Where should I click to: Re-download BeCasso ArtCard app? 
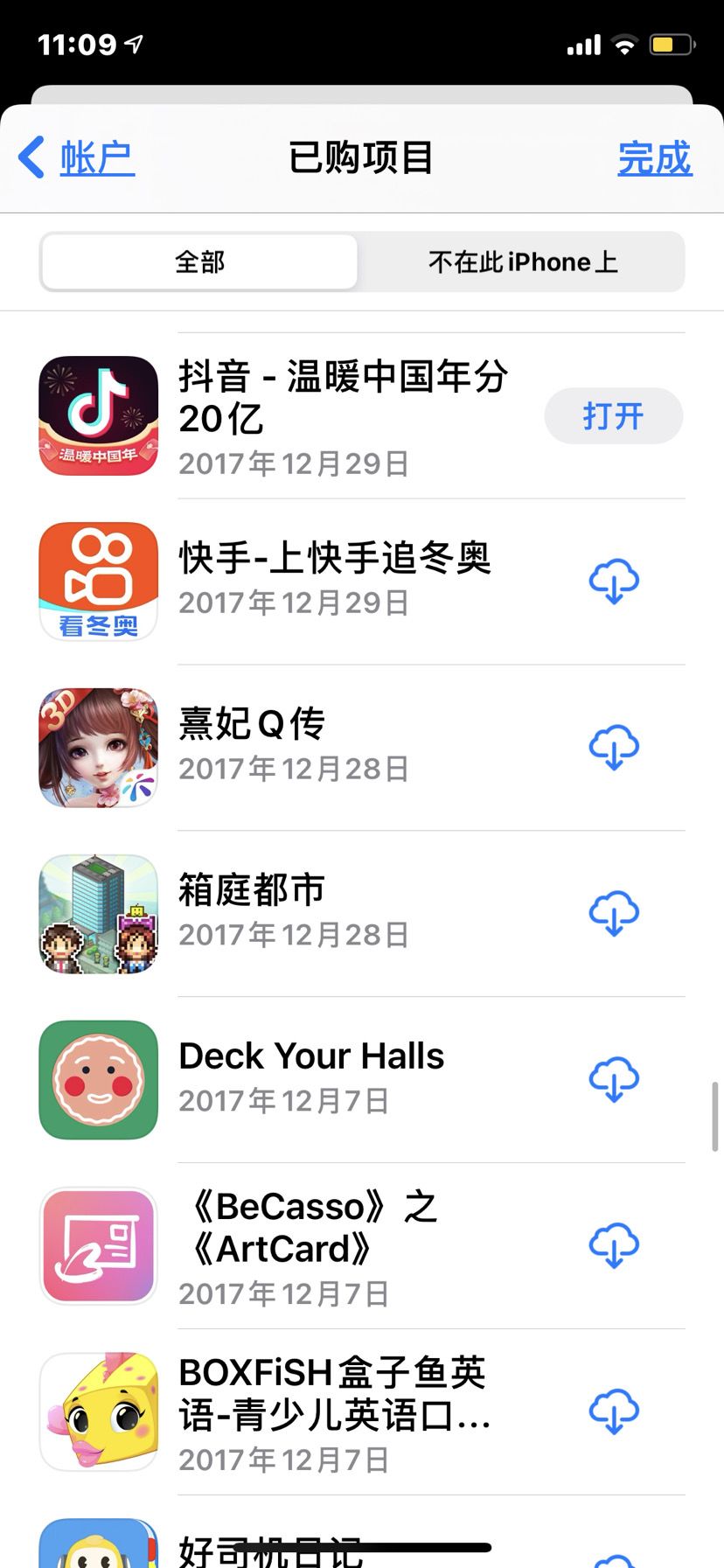[x=614, y=1246]
